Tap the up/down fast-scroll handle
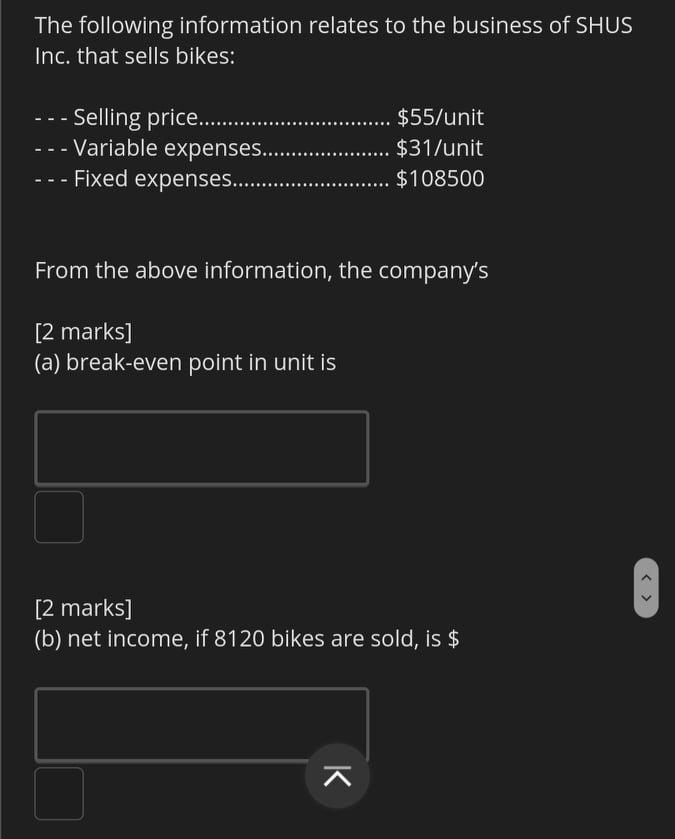This screenshot has height=839, width=675. (x=646, y=588)
